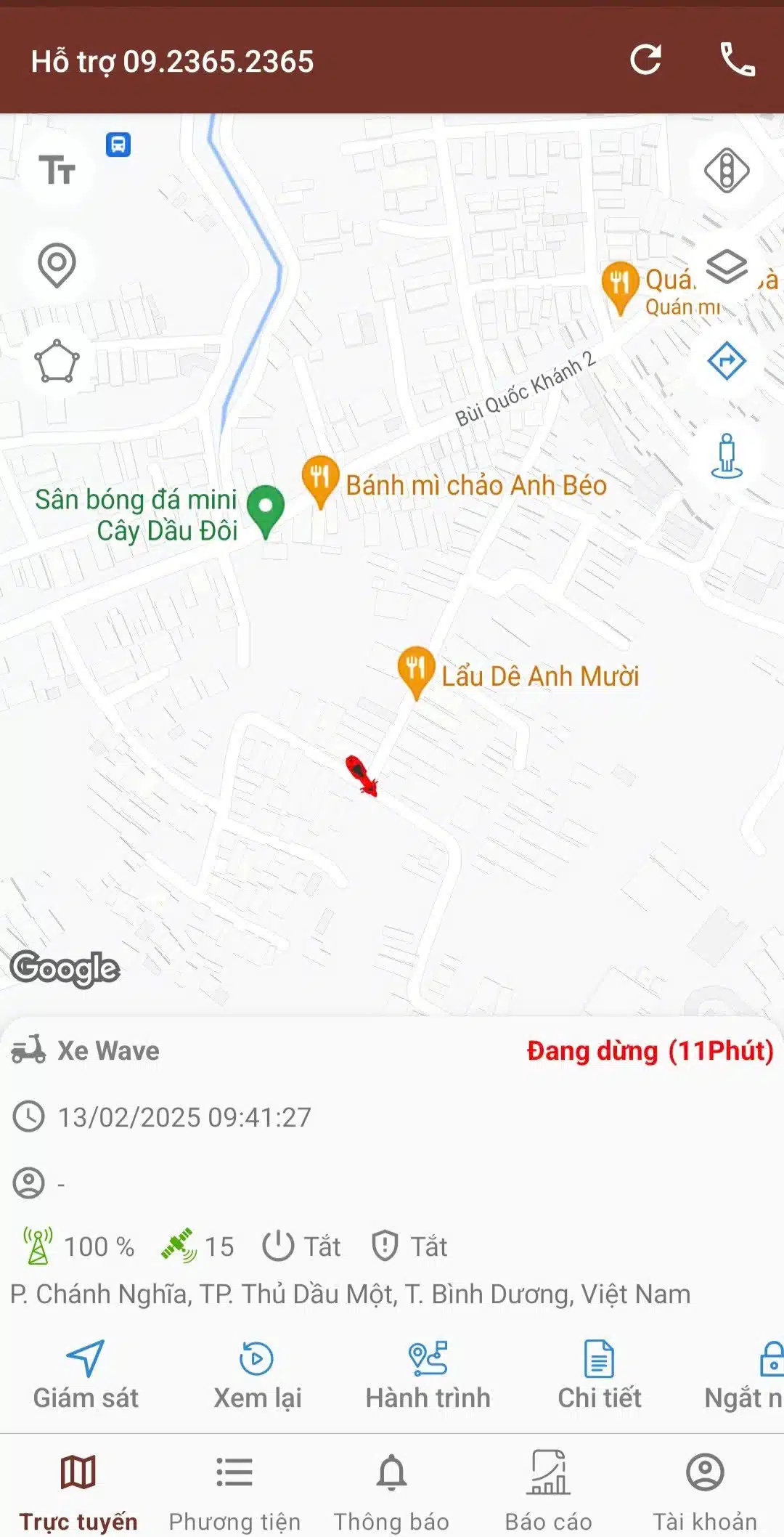Call support via the phone icon
784x1537 pixels.
click(738, 60)
